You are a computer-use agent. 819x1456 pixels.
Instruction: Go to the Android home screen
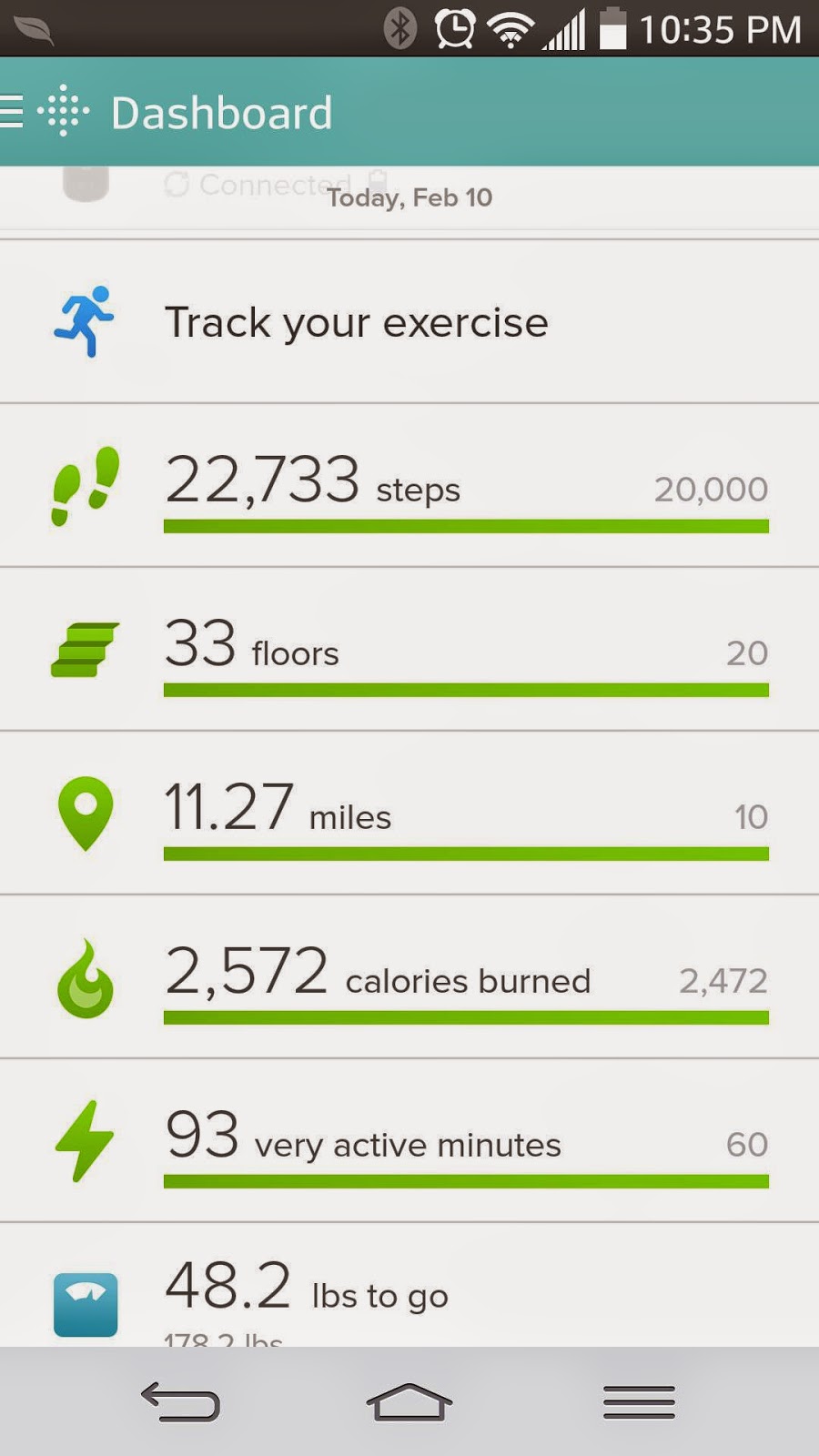point(409,1401)
